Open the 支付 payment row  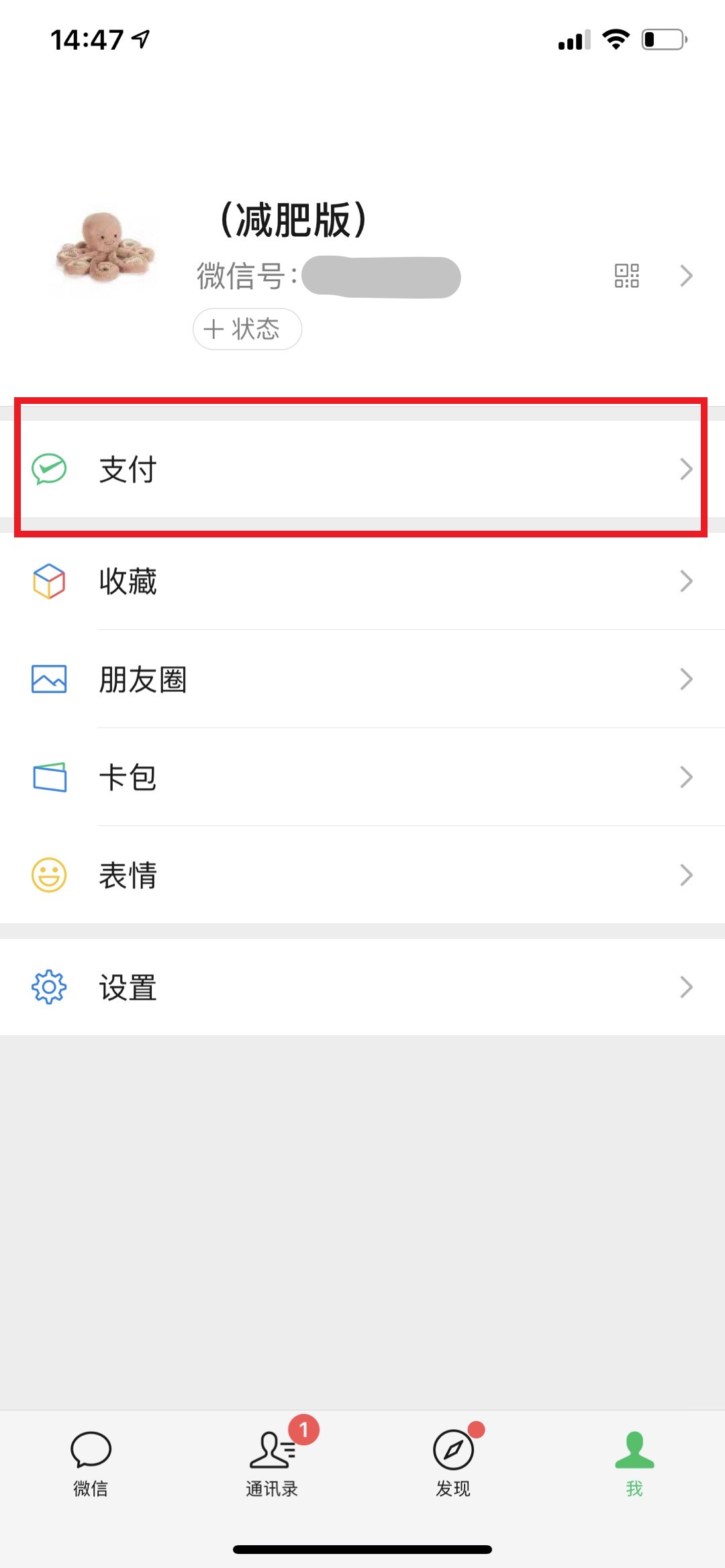tap(362, 469)
